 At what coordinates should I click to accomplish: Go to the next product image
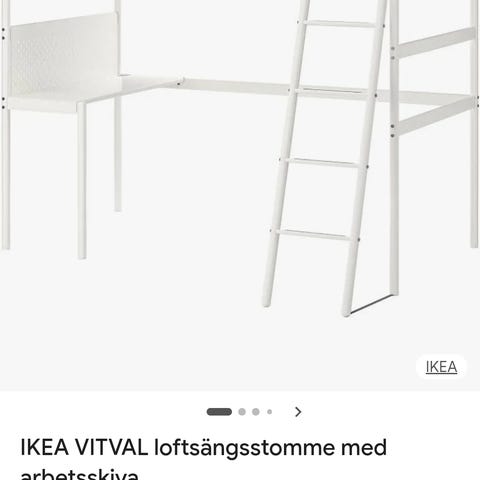(x=298, y=412)
